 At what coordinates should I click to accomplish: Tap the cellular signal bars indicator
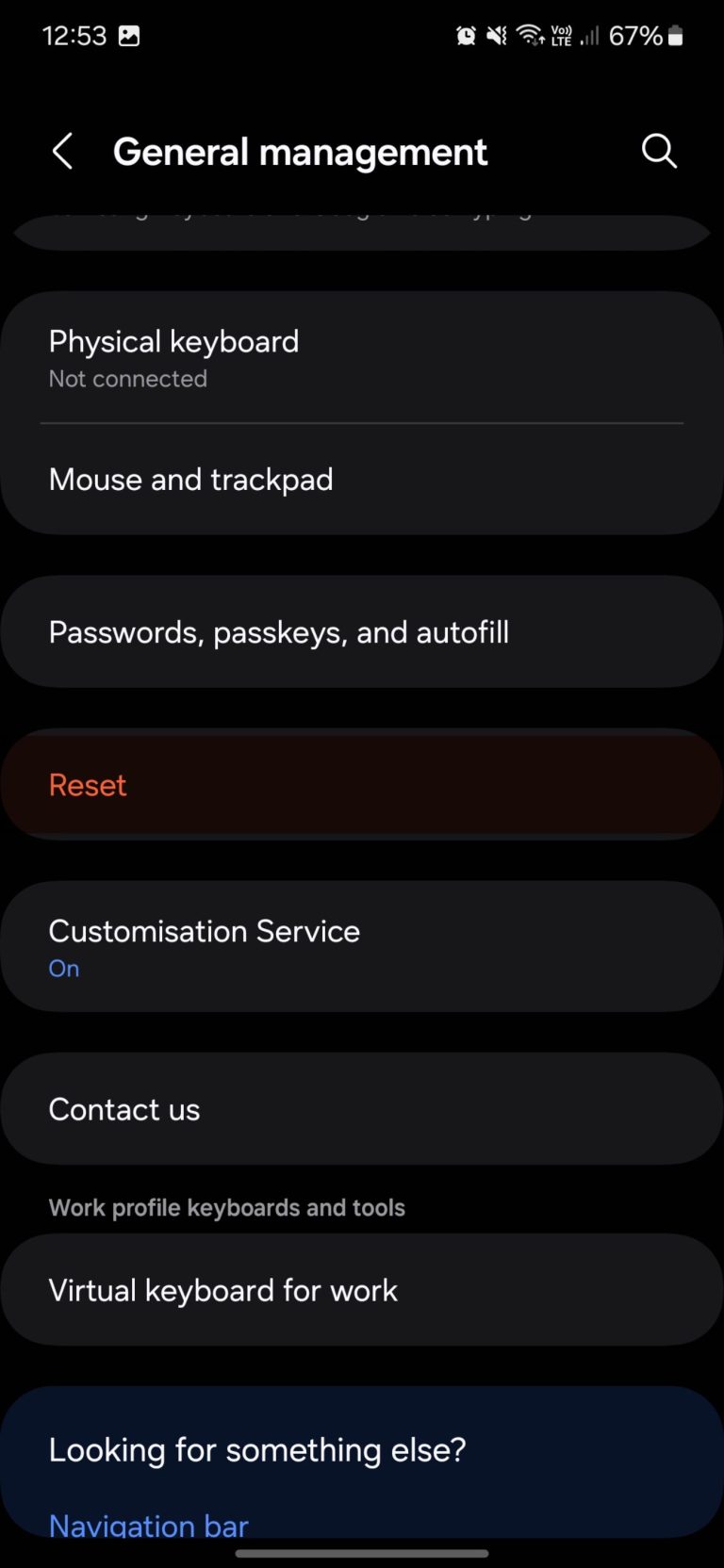point(589,38)
